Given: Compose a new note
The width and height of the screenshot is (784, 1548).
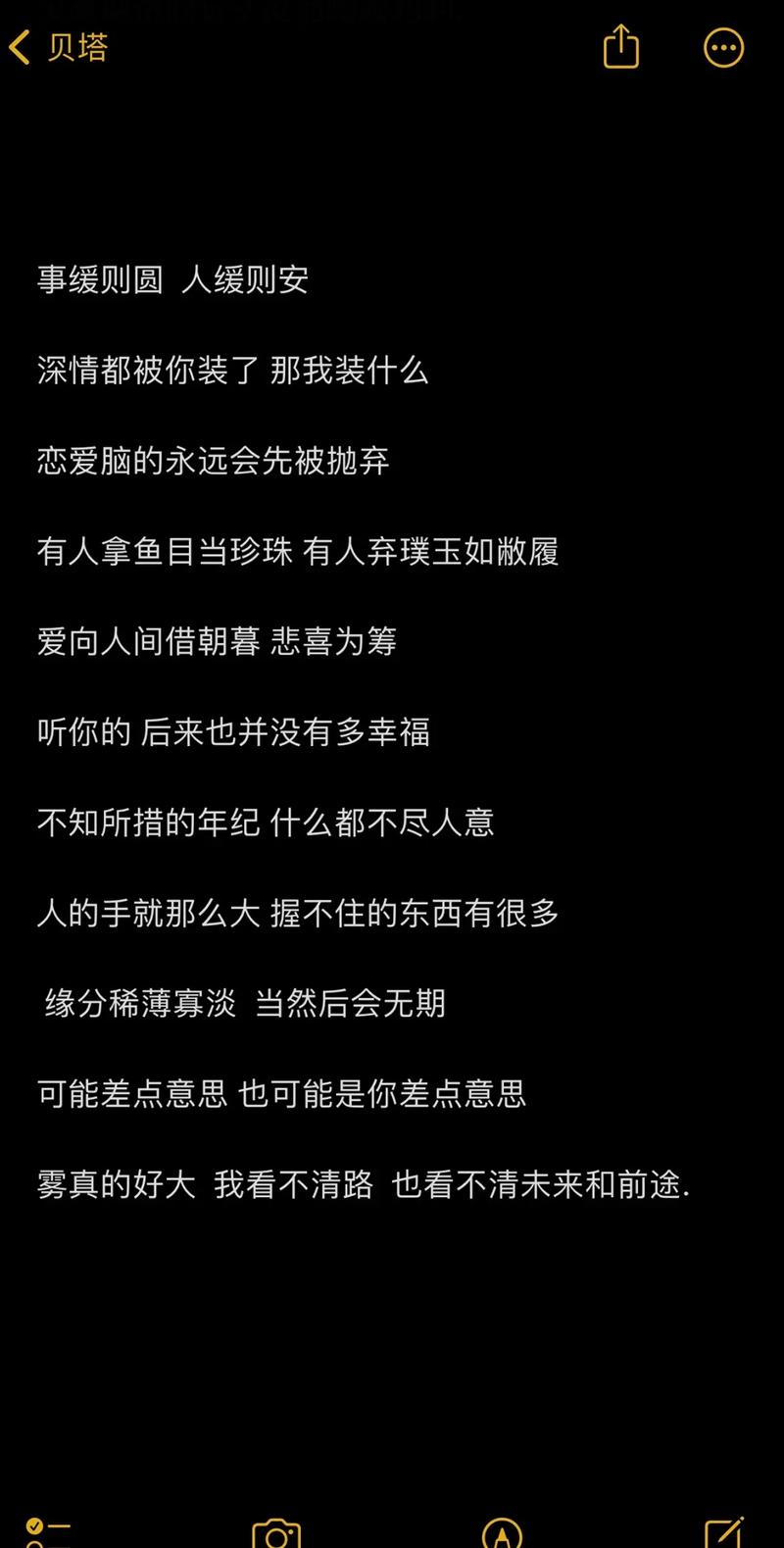Looking at the screenshot, I should [723, 1532].
